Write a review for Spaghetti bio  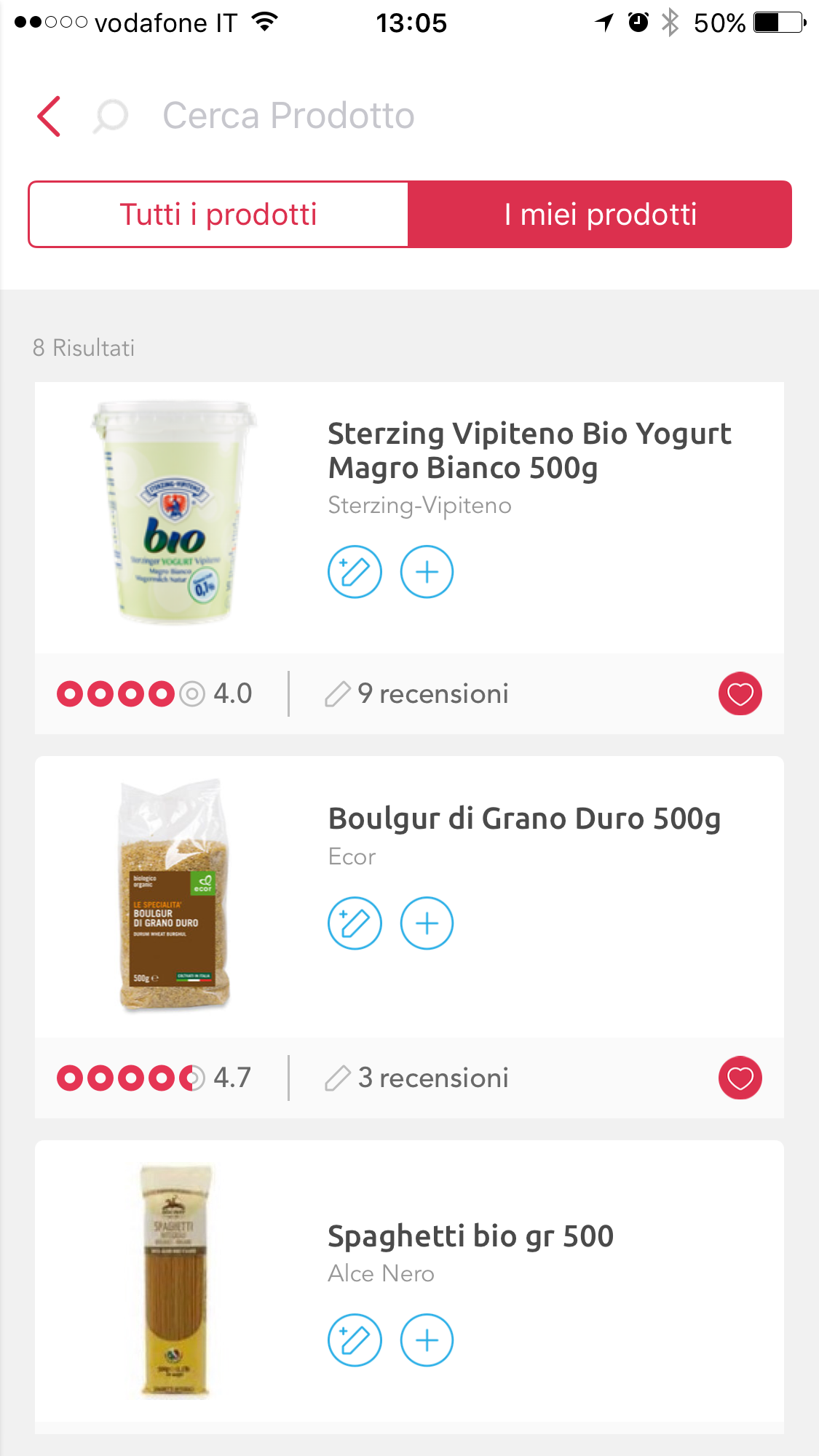coord(355,1340)
